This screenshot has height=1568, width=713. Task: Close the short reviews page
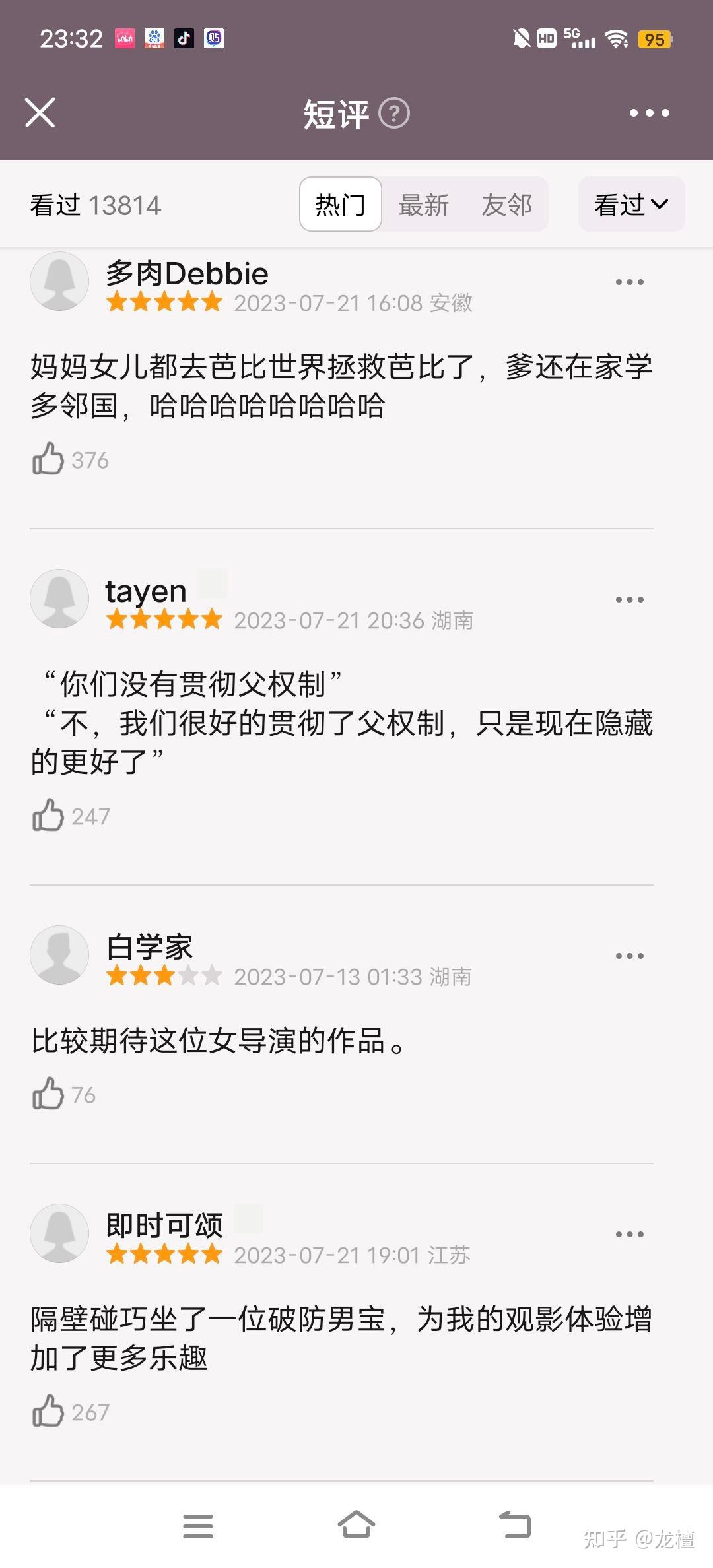pyautogui.click(x=40, y=112)
